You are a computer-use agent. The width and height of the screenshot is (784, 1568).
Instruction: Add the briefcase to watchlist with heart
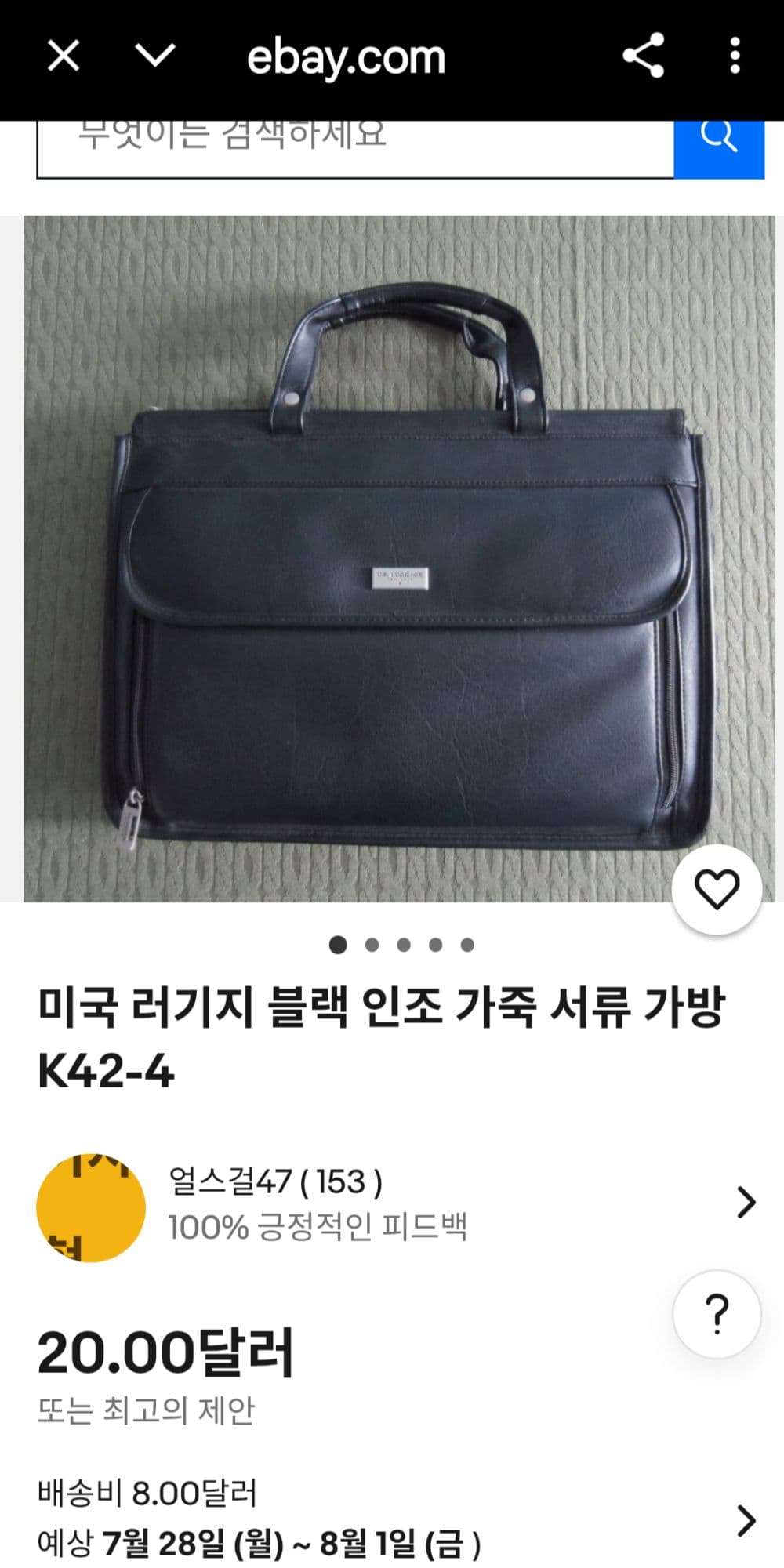pyautogui.click(x=717, y=890)
